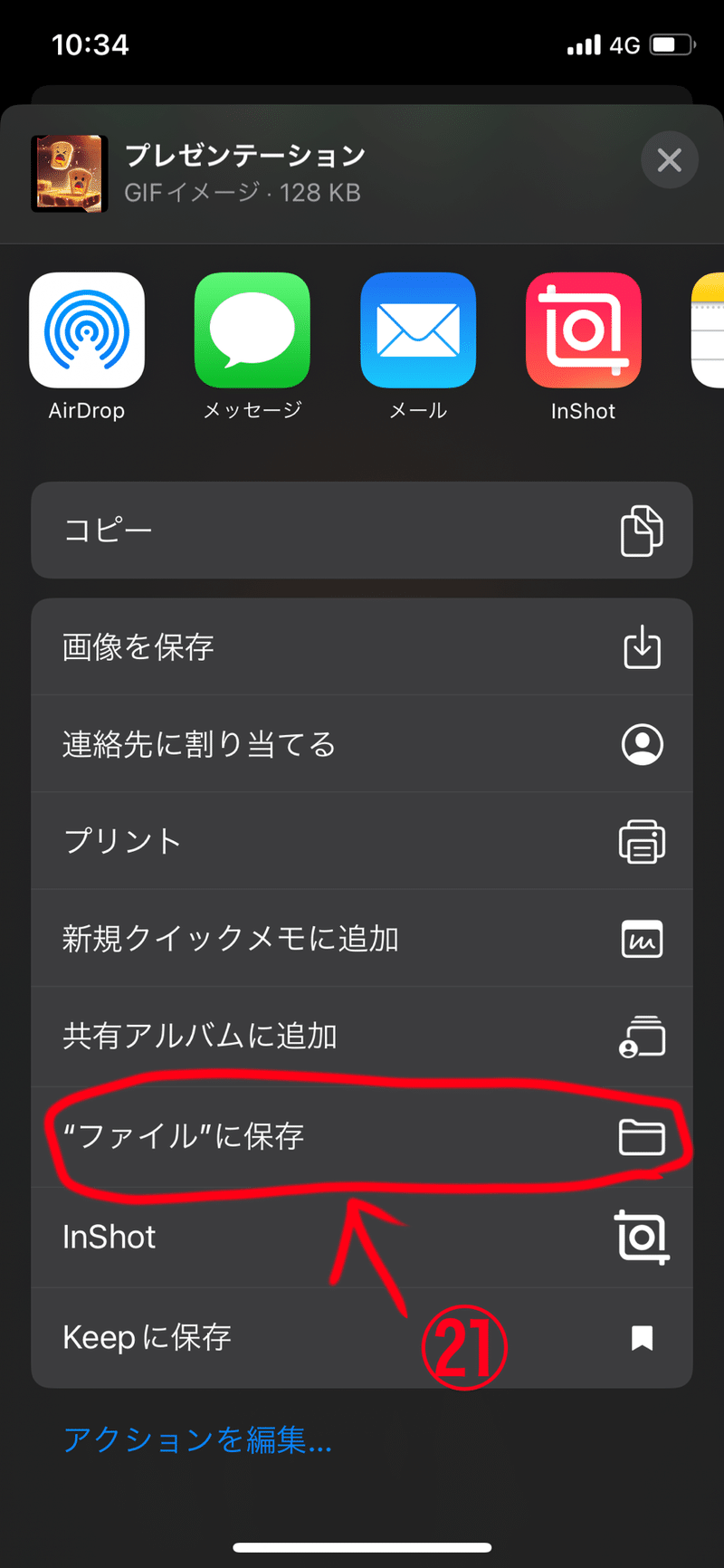Send via メール app
Image resolution: width=724 pixels, height=1568 pixels.
[417, 330]
